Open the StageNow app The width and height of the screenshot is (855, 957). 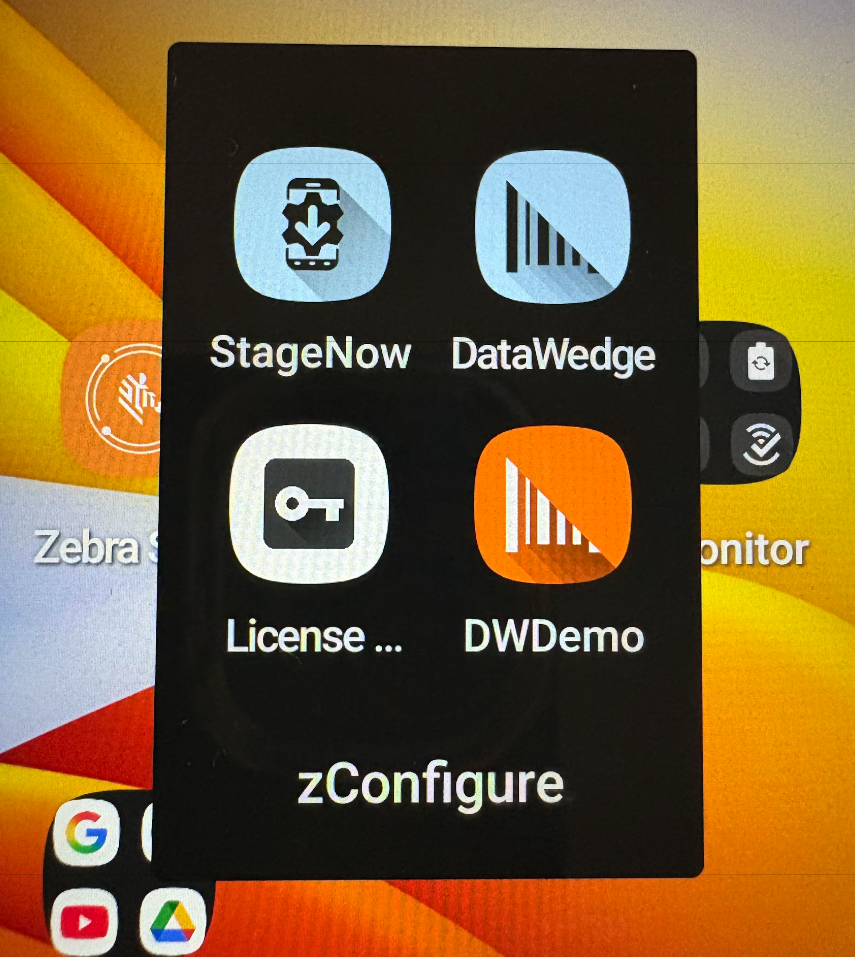[x=311, y=229]
